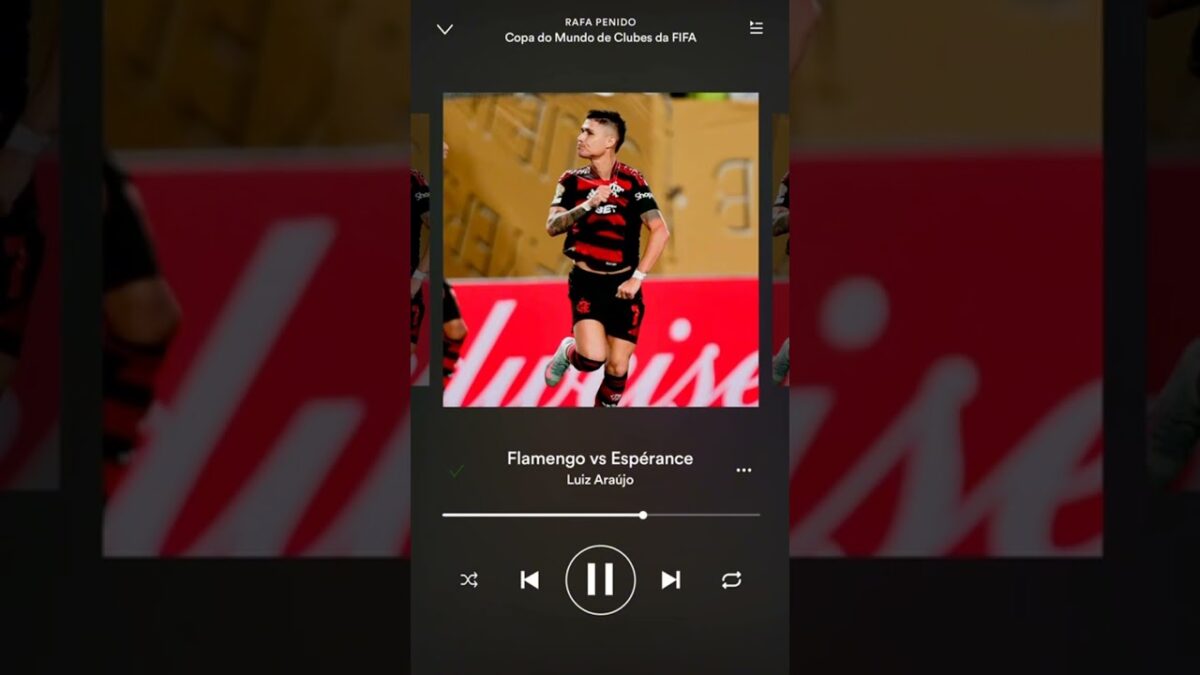Skip to the next track
This screenshot has height=675, width=1200.
coord(670,580)
